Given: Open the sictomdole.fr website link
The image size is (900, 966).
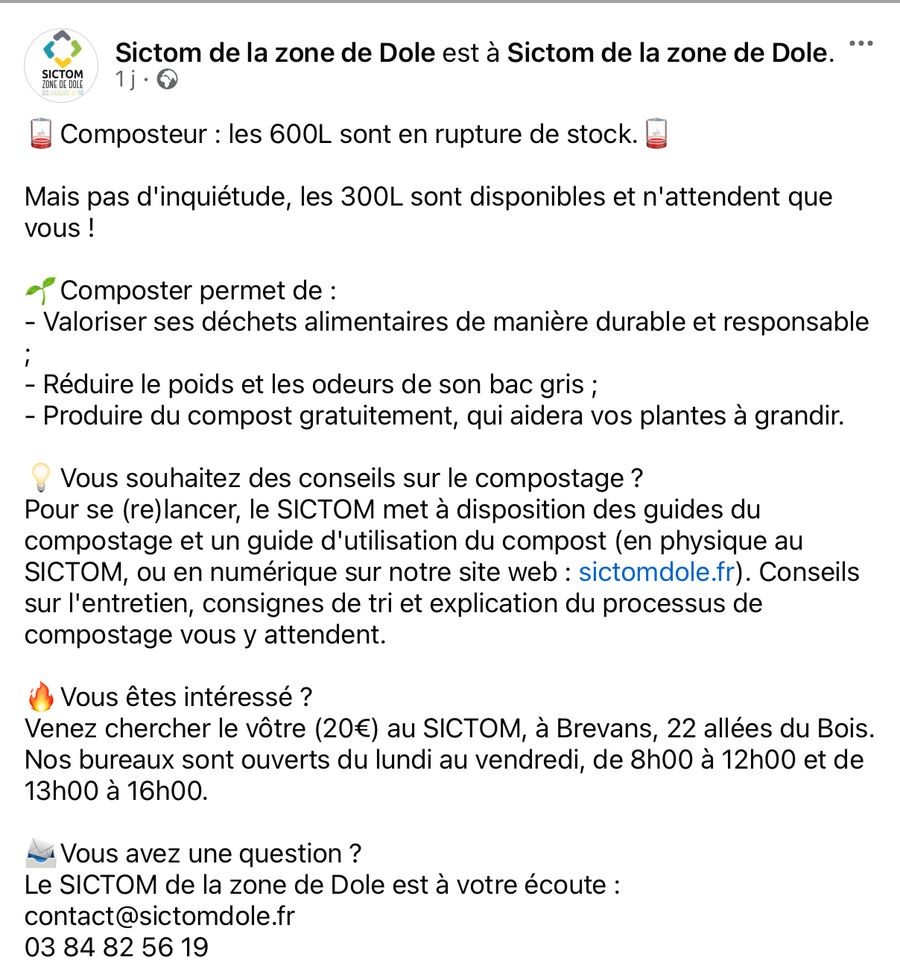Looking at the screenshot, I should click(x=657, y=572).
